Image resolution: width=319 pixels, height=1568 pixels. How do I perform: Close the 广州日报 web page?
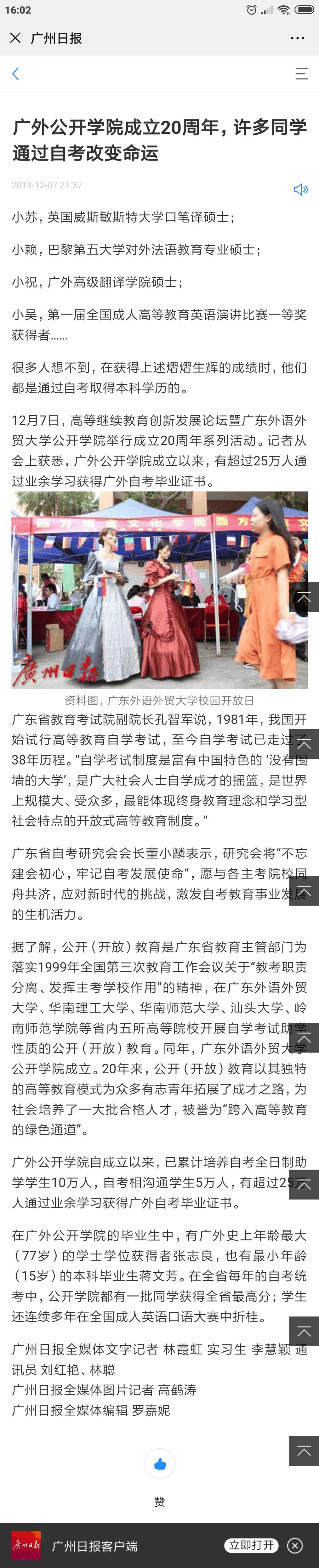click(x=15, y=38)
